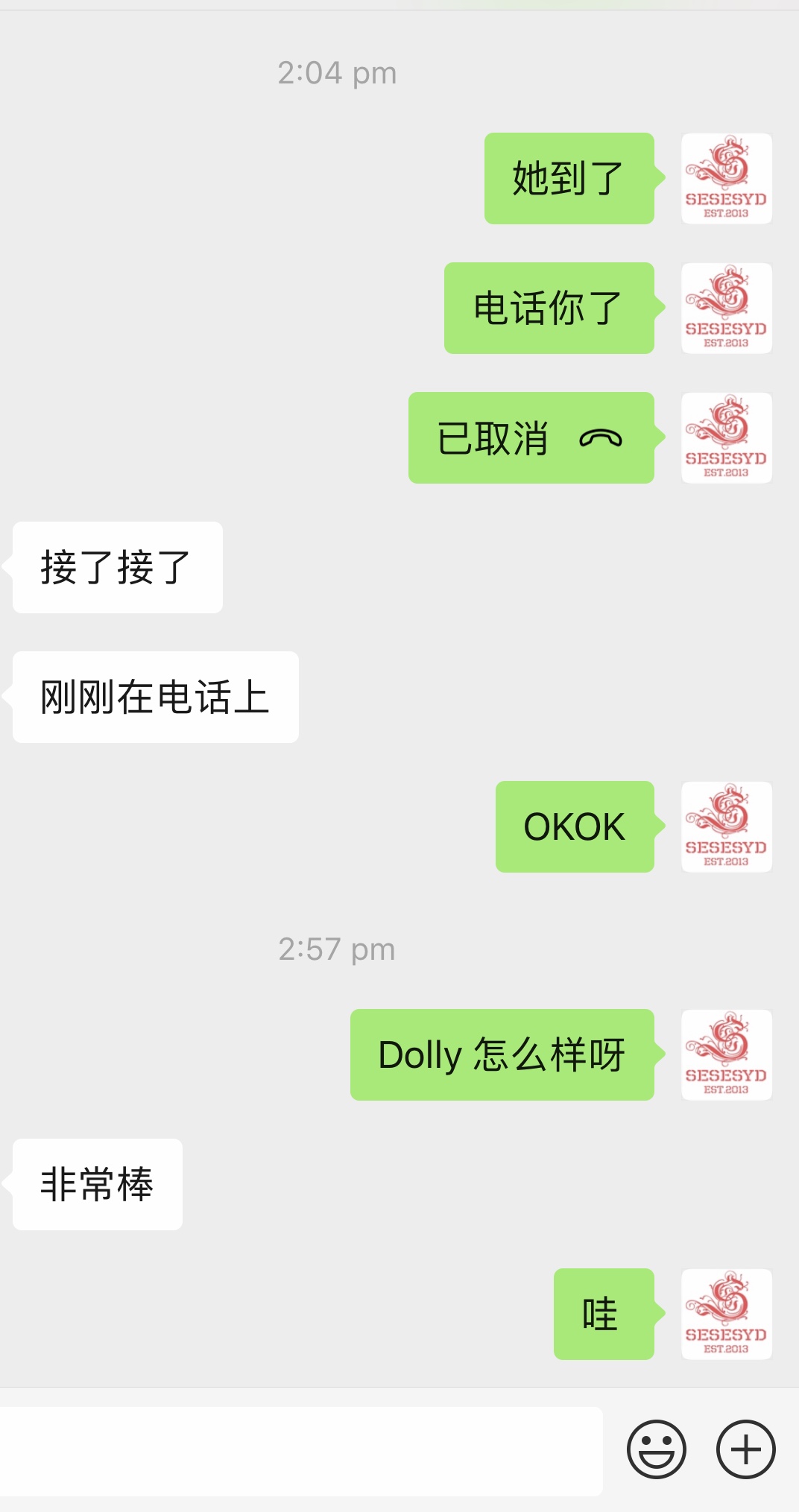
Task: Open sender avatar next to 她到了
Action: (726, 179)
